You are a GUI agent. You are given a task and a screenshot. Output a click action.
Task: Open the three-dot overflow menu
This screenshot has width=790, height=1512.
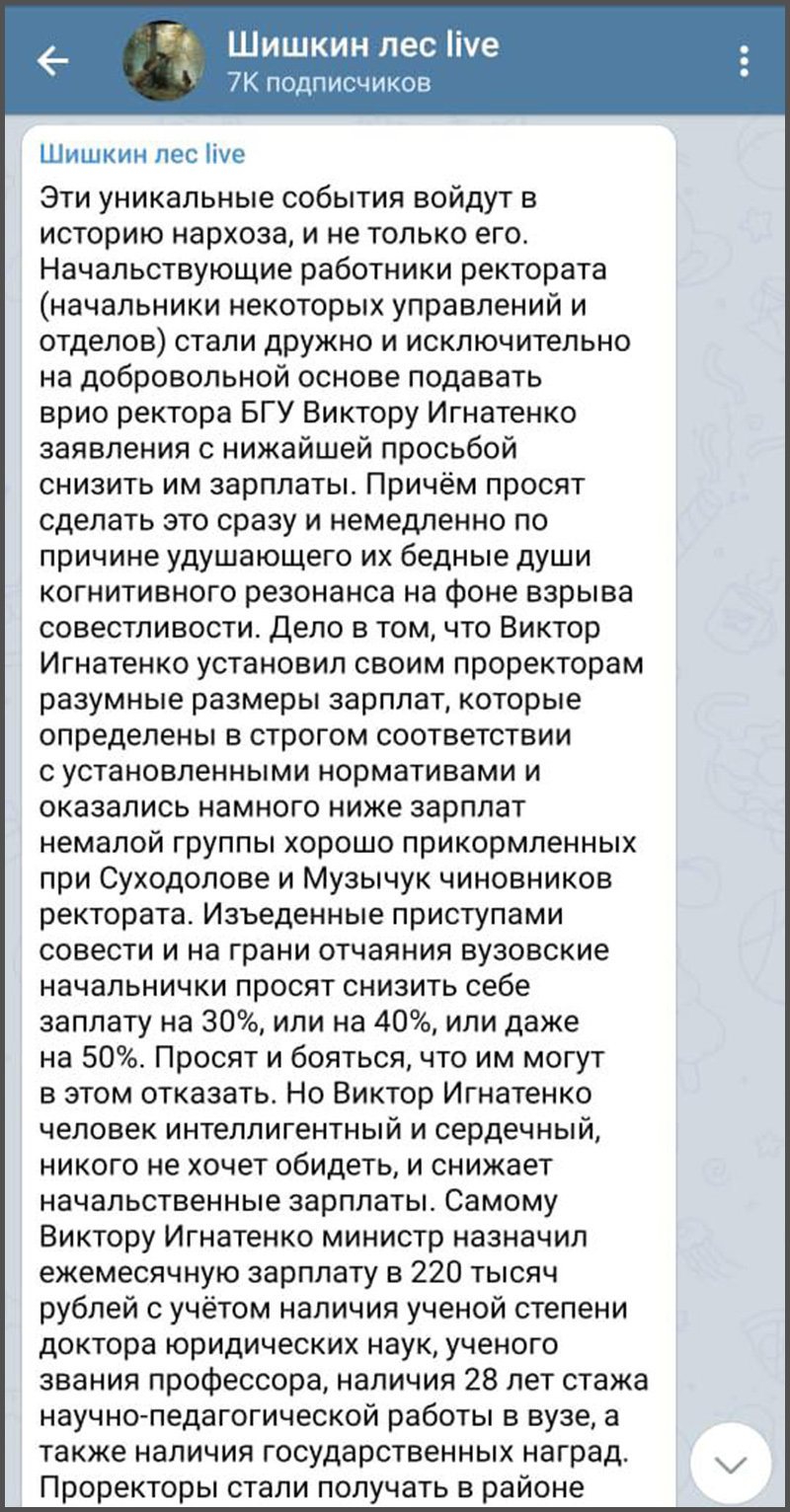pos(744,61)
